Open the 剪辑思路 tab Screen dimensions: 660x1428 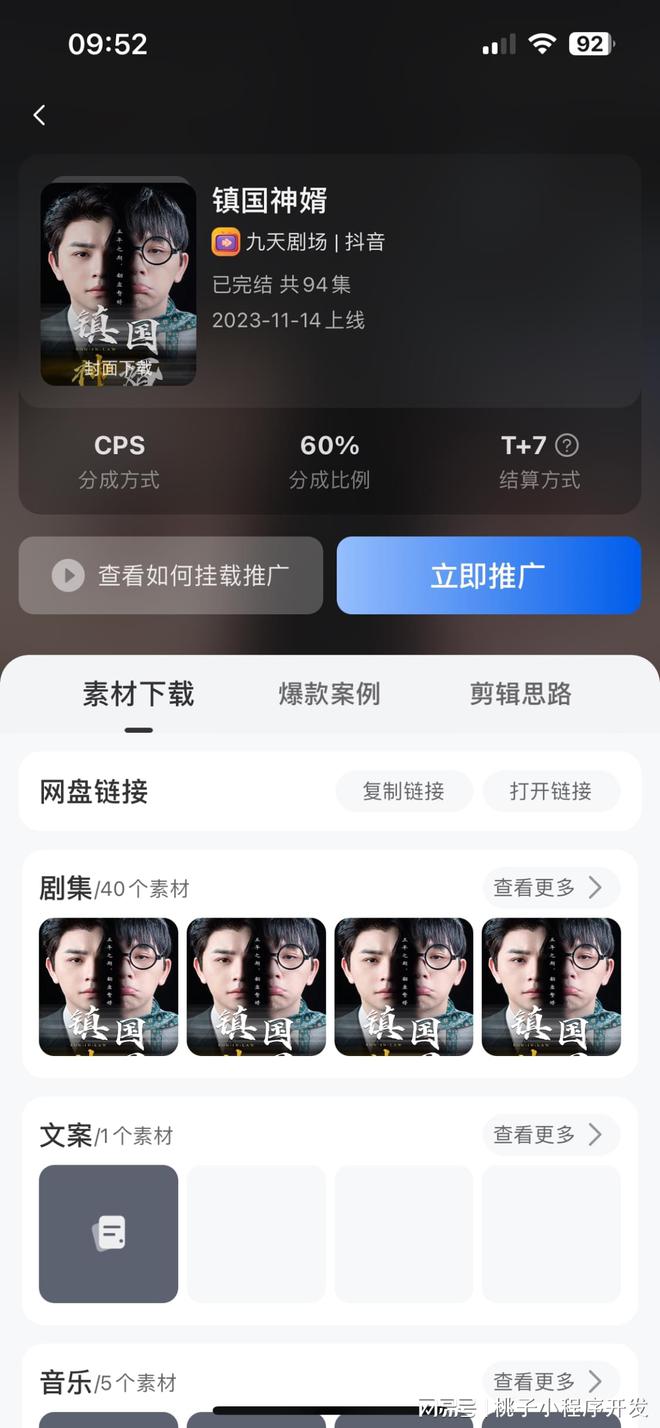point(520,694)
